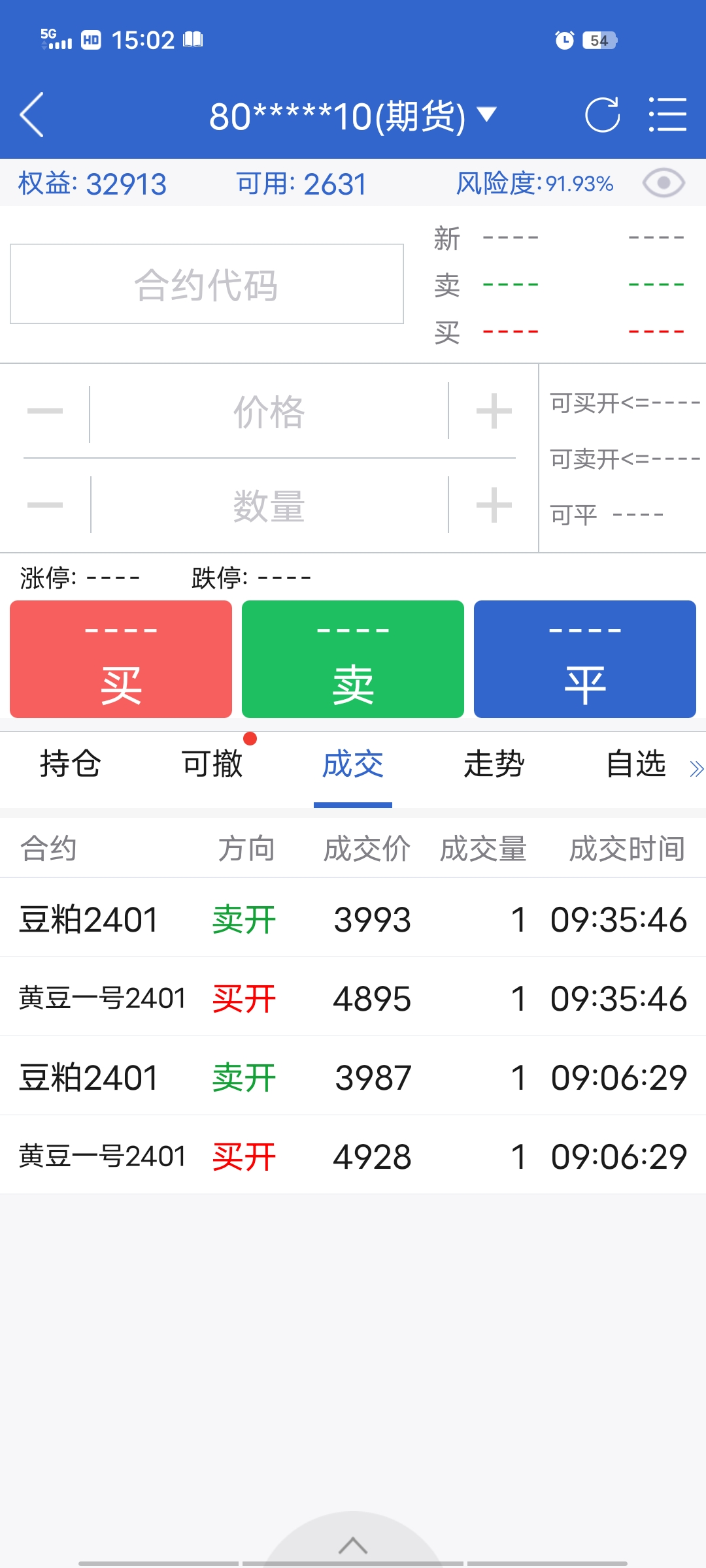The width and height of the screenshot is (706, 1568).
Task: Open the list menu icon at top right
Action: pos(667,115)
